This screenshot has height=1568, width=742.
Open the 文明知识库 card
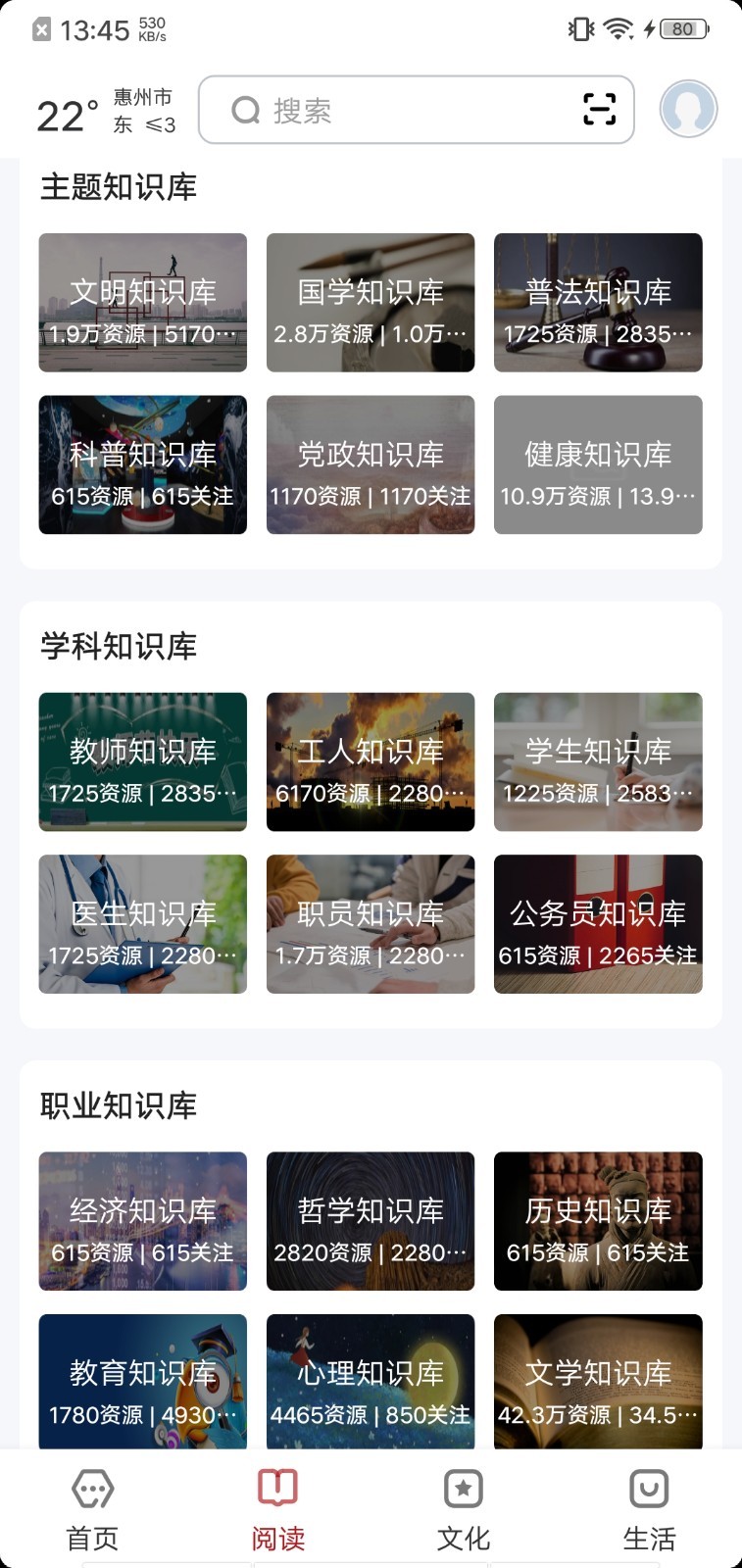point(143,303)
